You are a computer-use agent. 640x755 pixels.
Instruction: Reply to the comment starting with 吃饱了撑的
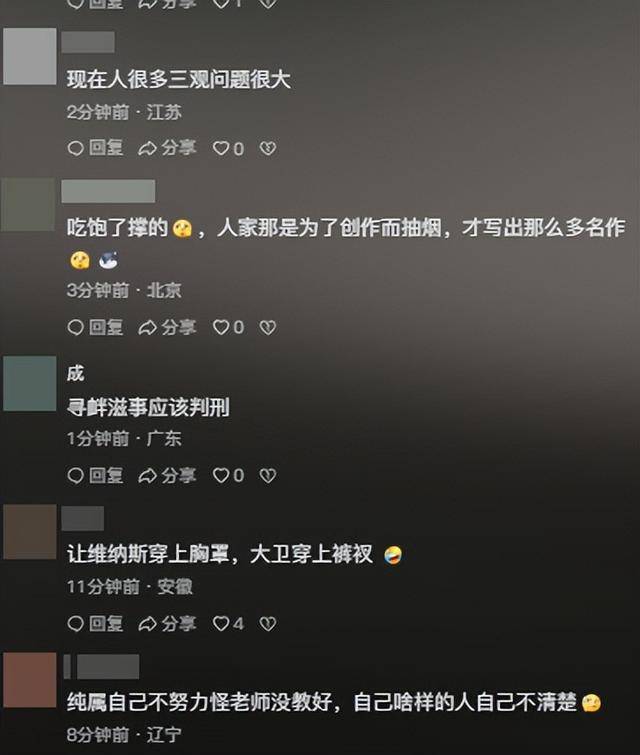coord(95,327)
